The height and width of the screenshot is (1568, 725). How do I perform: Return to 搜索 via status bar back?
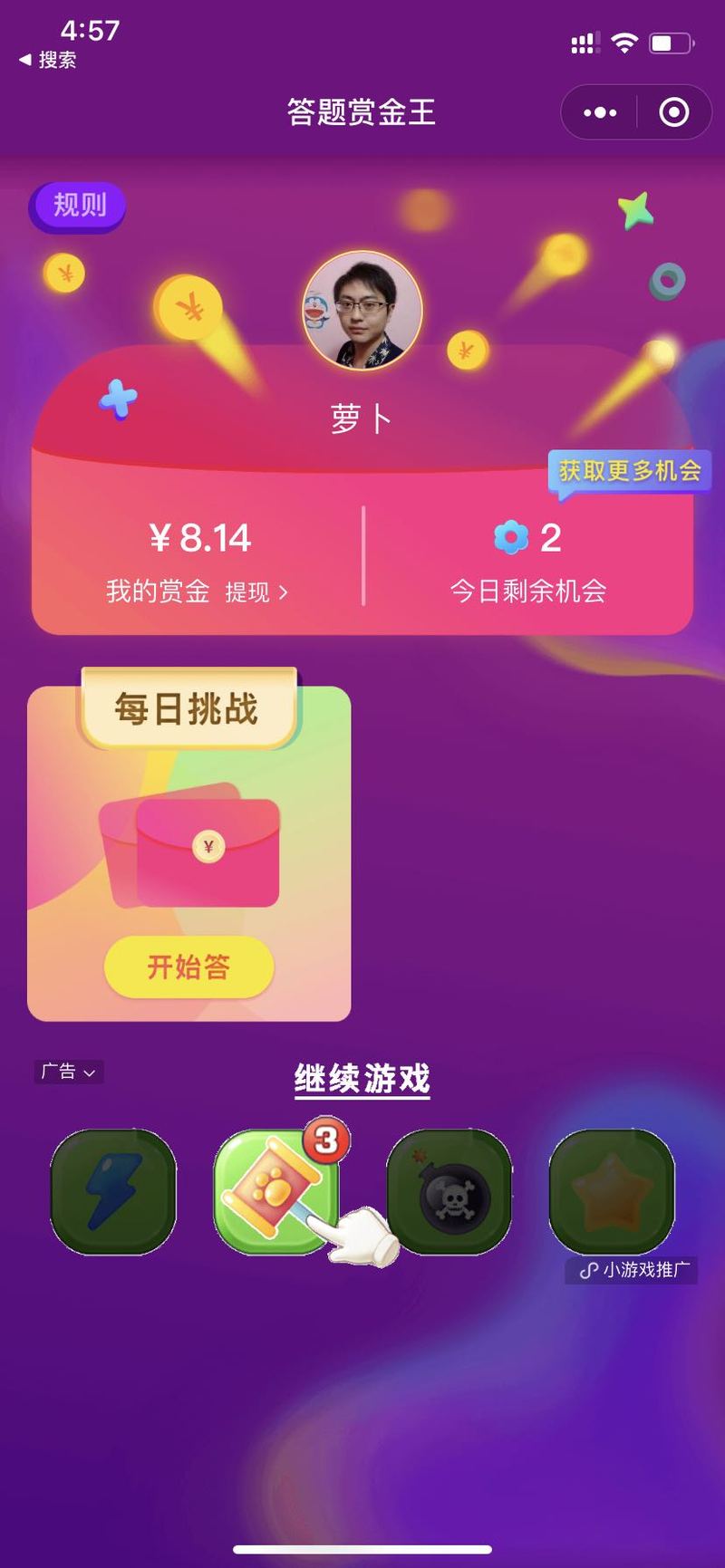[48, 60]
